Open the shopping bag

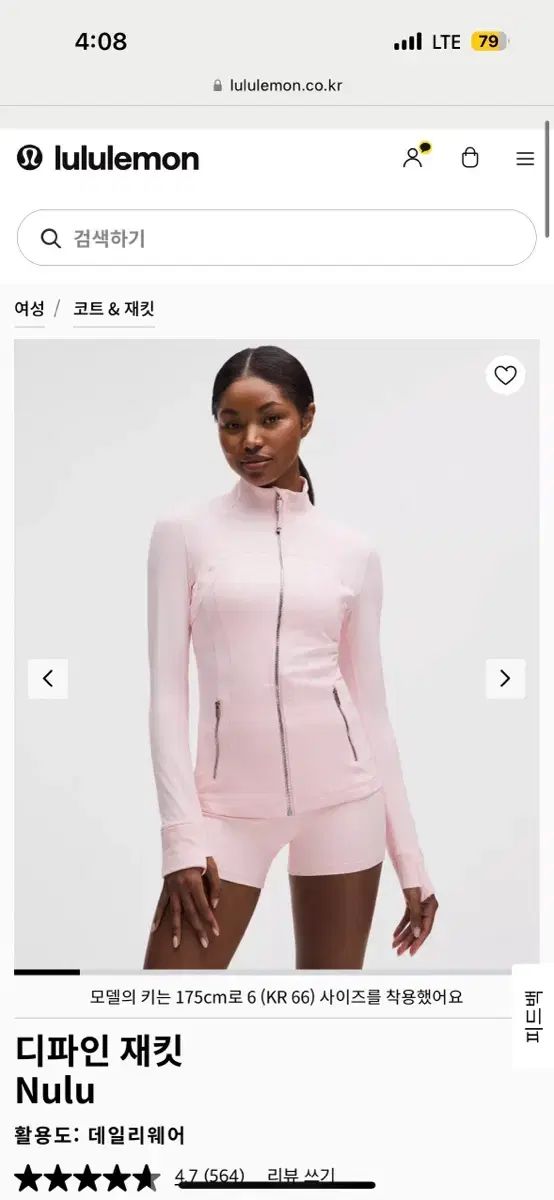(470, 158)
